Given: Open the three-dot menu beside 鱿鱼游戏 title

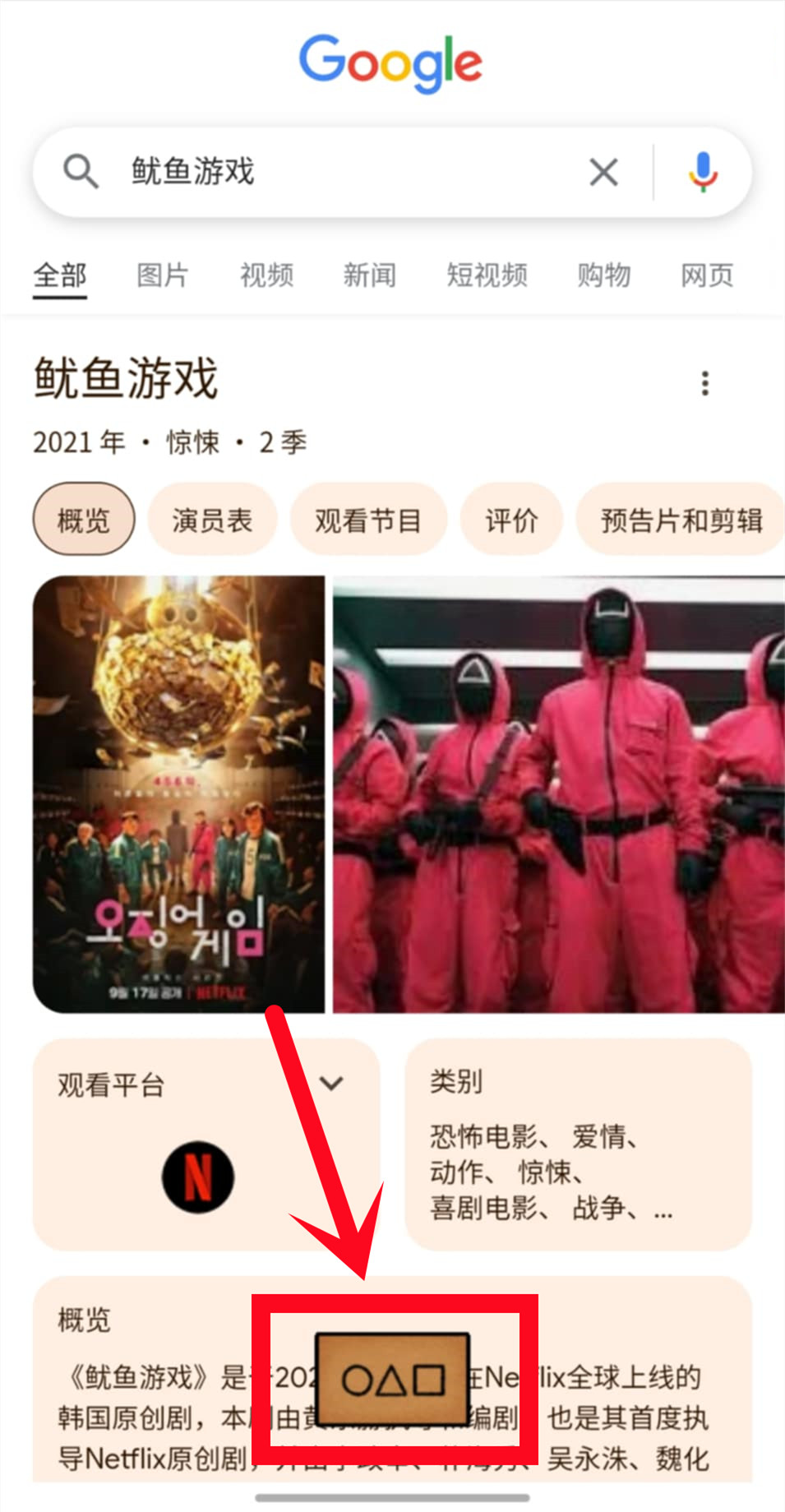Looking at the screenshot, I should [x=704, y=383].
